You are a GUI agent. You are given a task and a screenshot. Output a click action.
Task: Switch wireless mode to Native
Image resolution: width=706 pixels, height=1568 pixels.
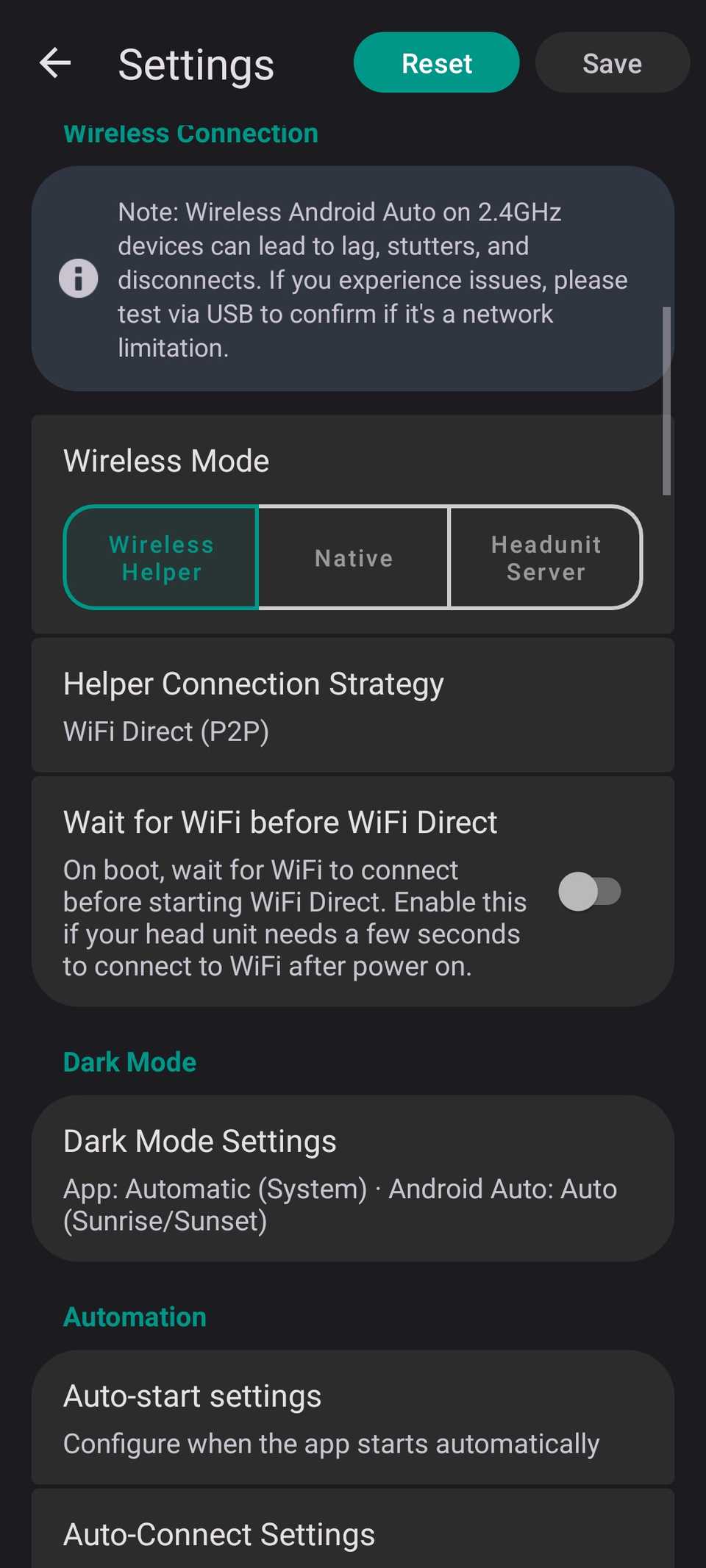point(354,557)
